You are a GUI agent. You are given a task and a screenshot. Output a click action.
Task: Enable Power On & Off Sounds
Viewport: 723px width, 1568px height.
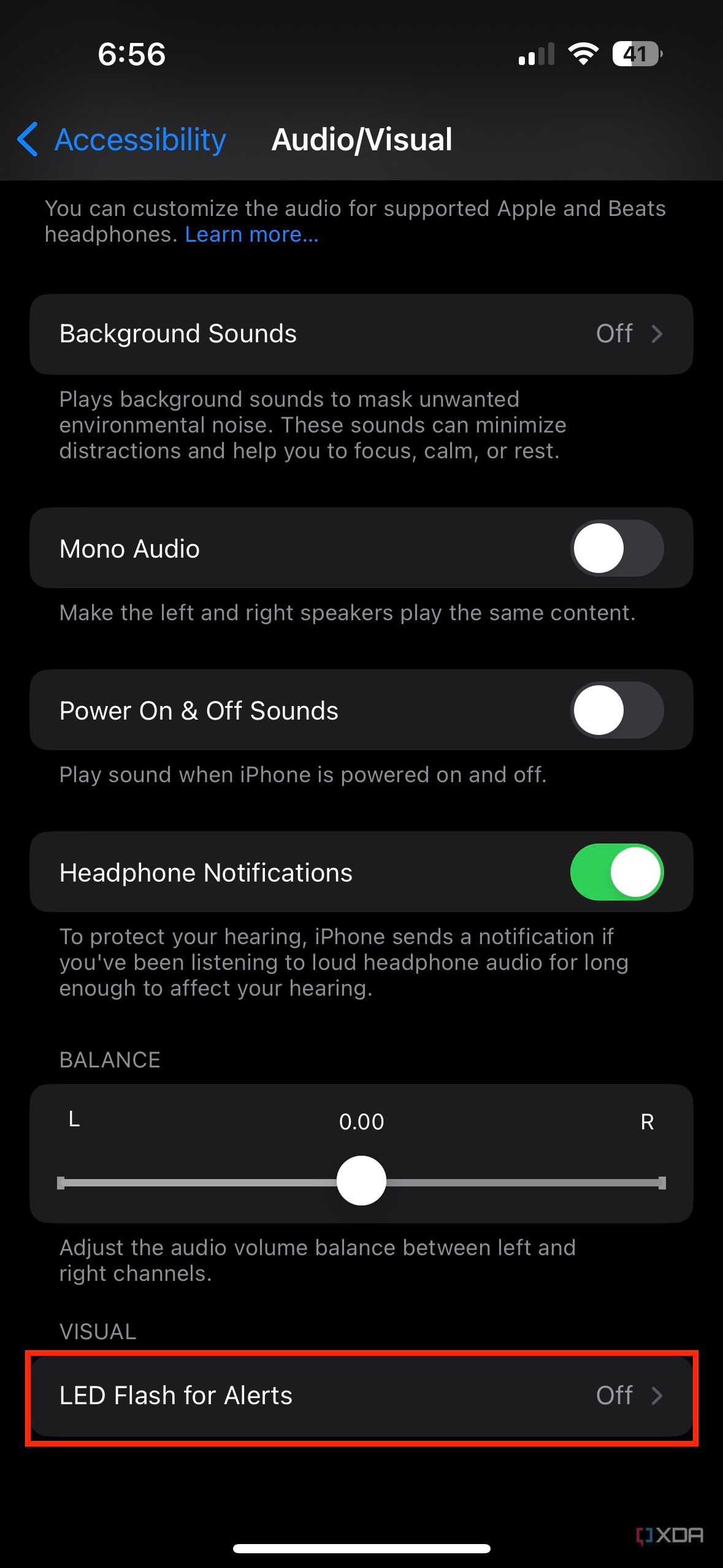pos(616,710)
